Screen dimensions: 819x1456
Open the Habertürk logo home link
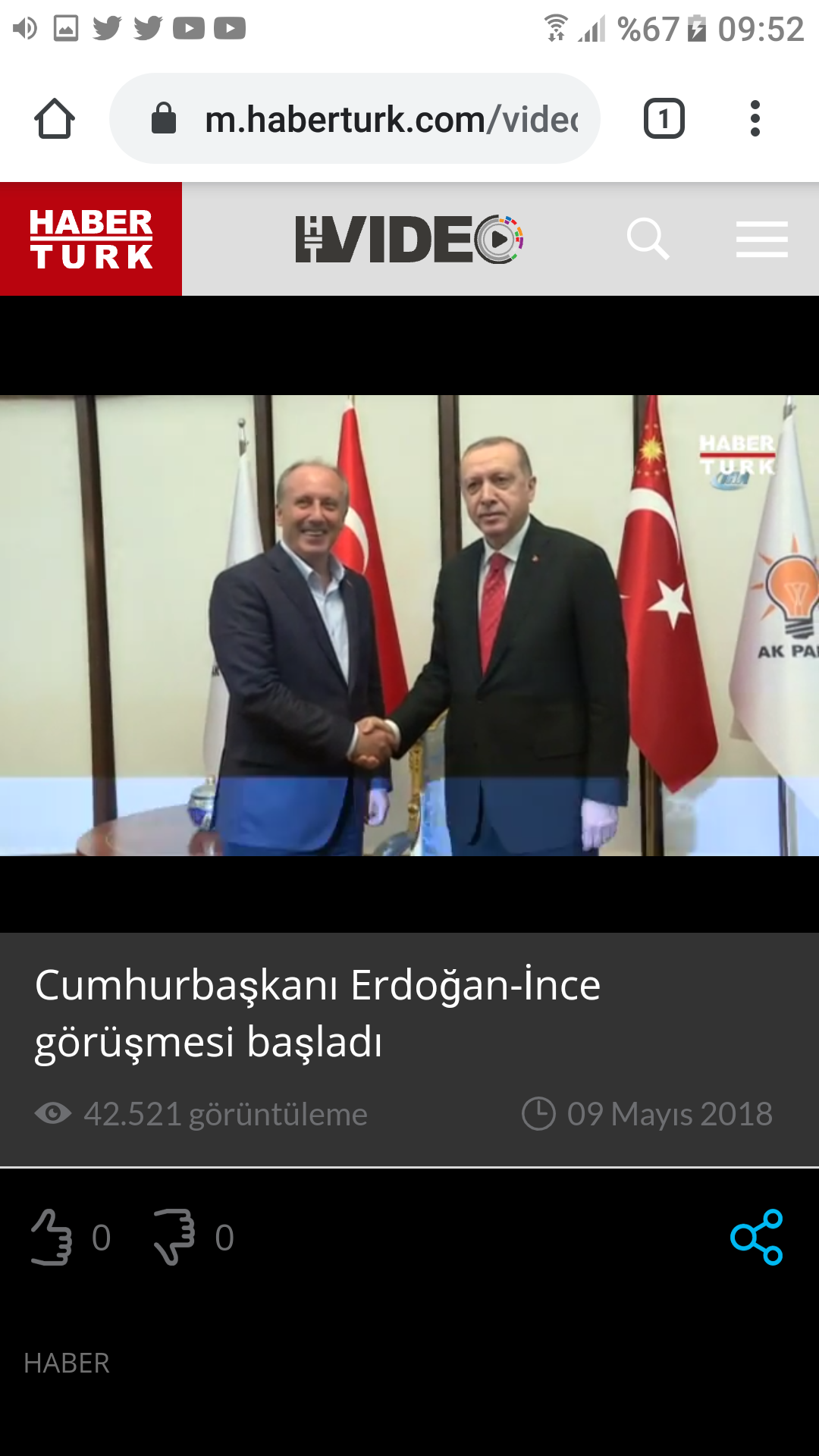[91, 239]
